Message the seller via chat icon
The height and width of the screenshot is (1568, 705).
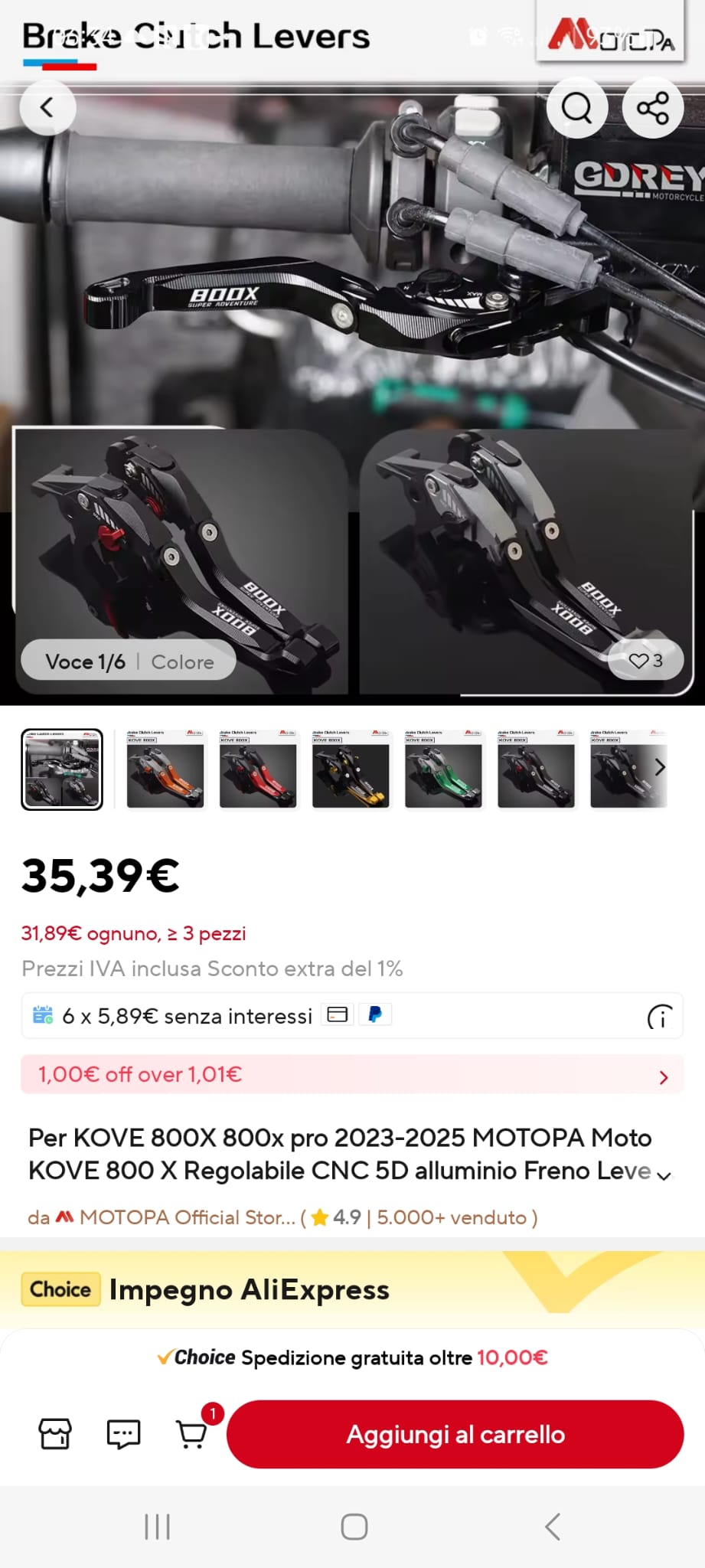123,1433
